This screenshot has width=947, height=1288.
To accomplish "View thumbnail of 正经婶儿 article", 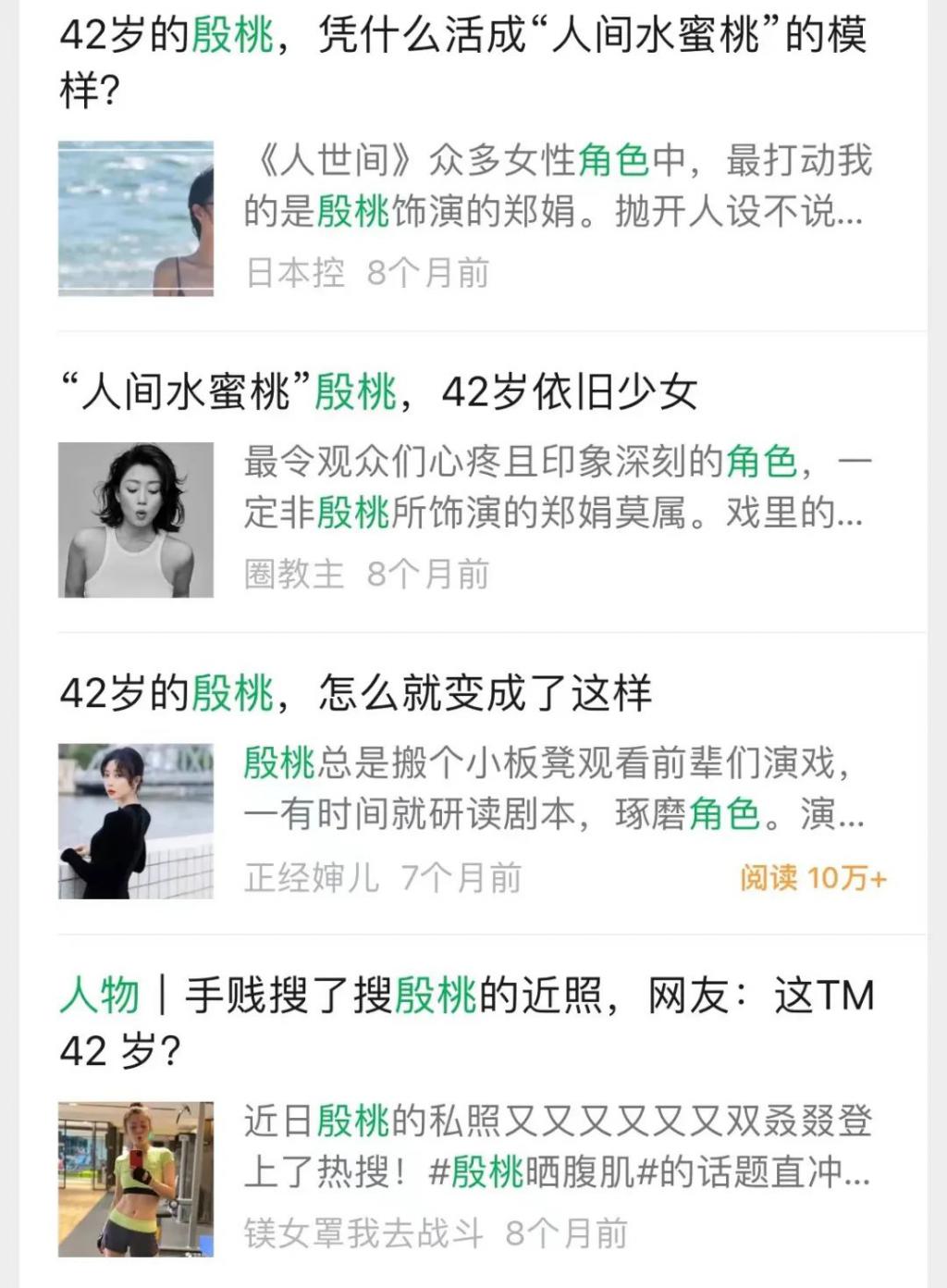I will (x=136, y=821).
